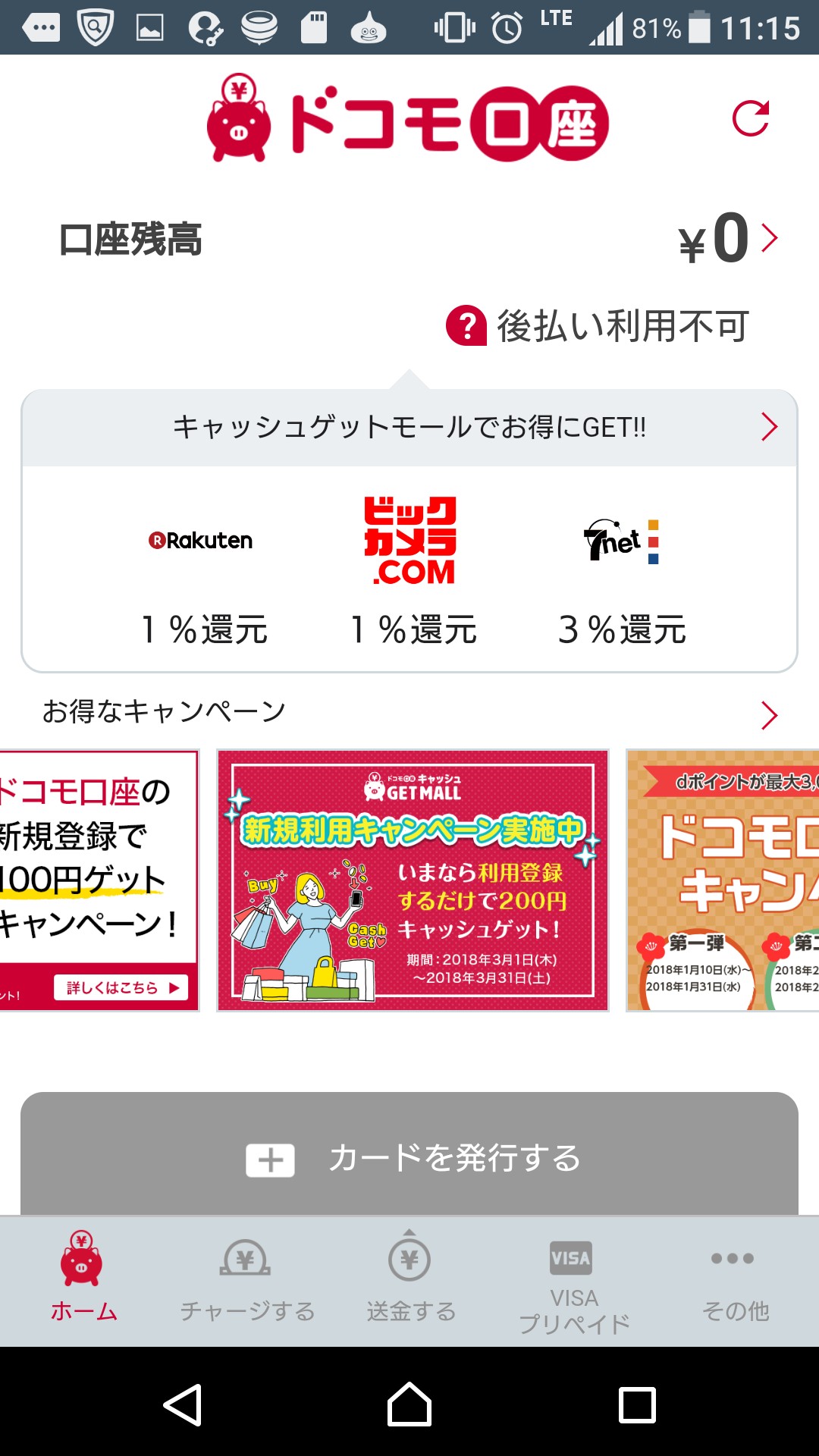The image size is (819, 1456).
Task: Open the キャッシュゲットモール banner
Action: 409,428
